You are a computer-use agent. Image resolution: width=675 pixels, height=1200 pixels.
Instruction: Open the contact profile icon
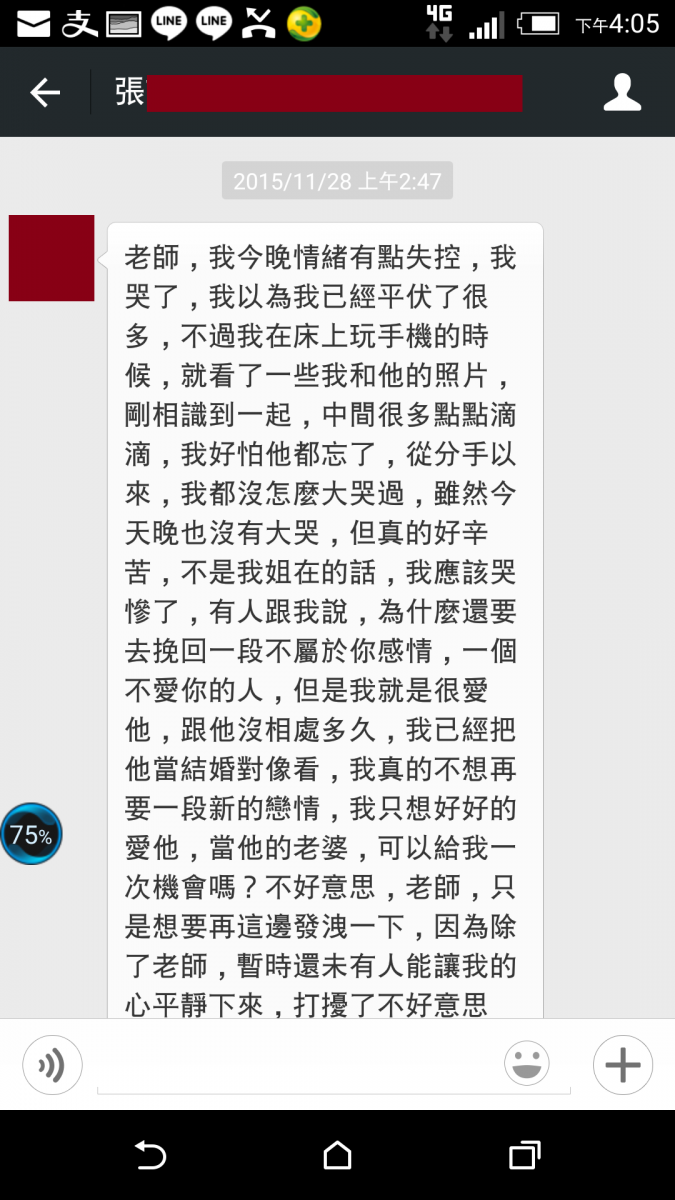621,93
